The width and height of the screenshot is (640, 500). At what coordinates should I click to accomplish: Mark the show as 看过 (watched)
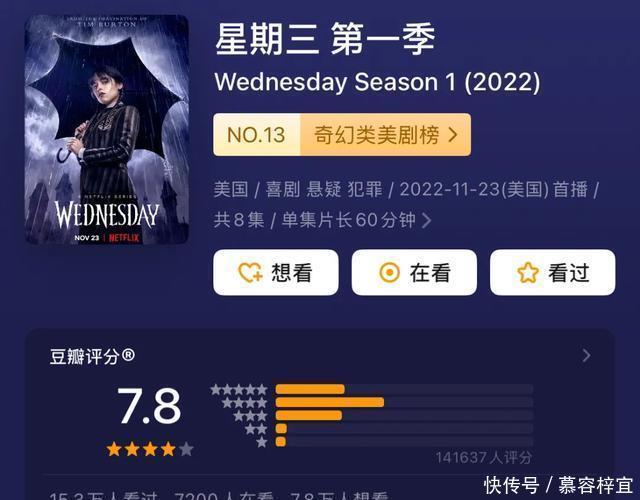552,273
